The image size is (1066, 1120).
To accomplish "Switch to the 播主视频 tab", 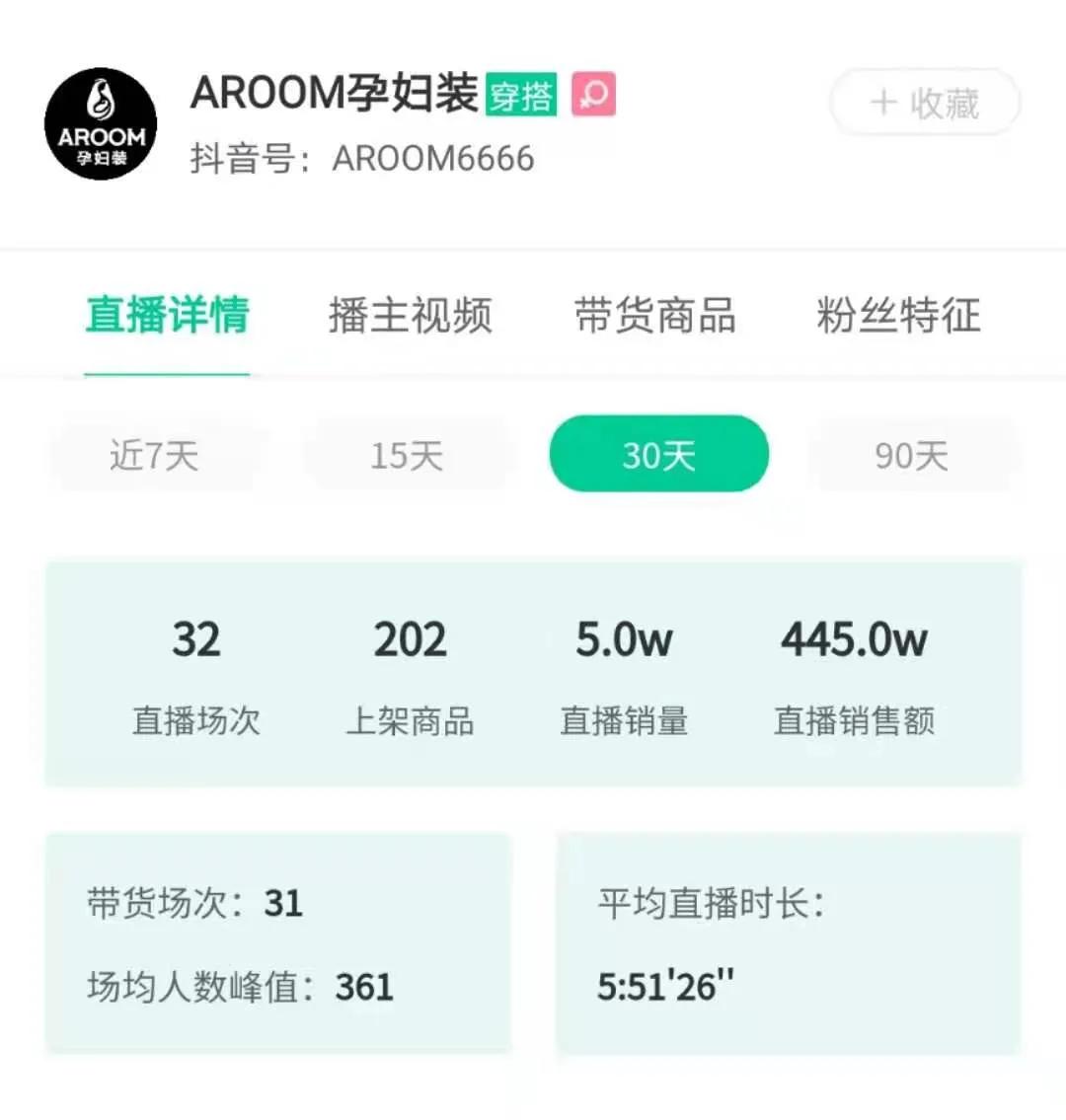I will pos(409,316).
